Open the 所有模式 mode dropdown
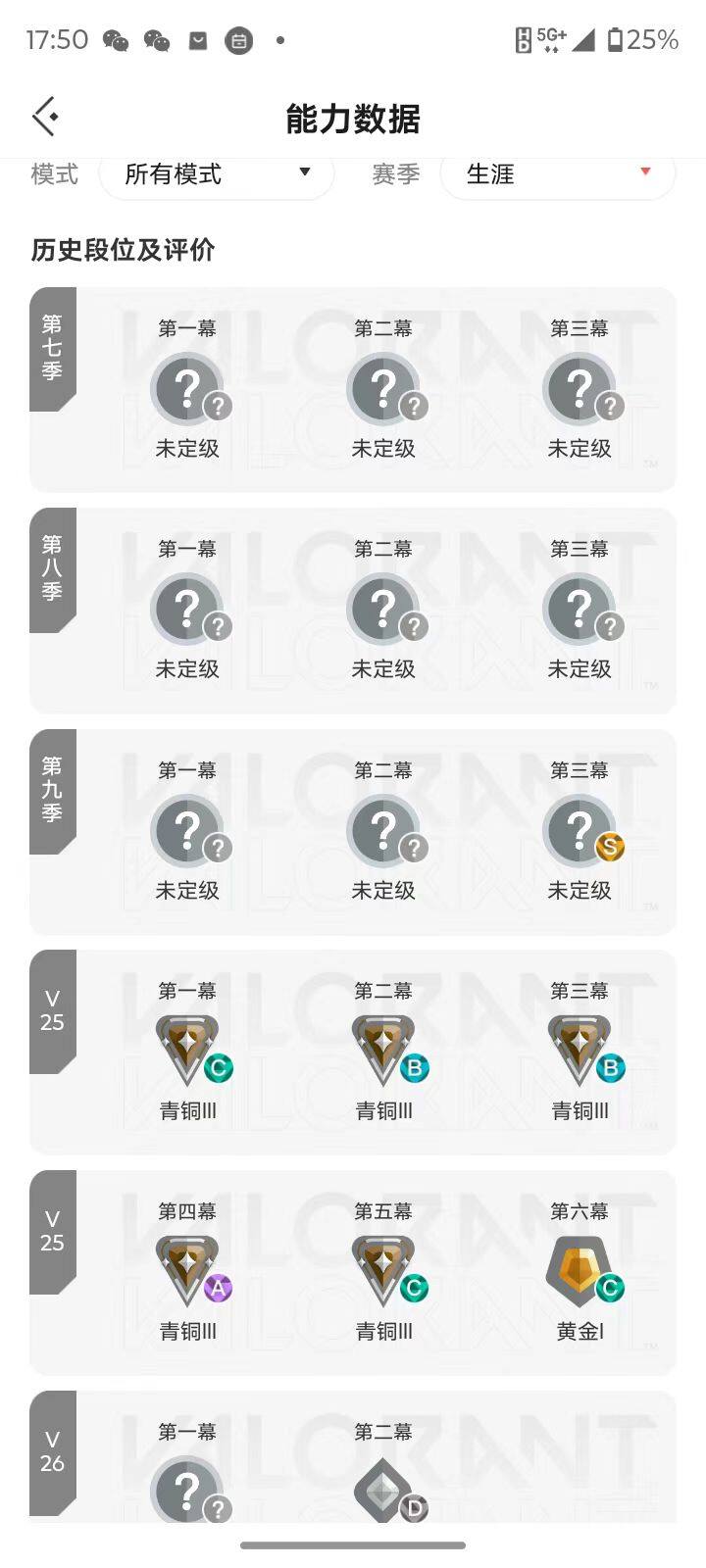The height and width of the screenshot is (1568, 706). pyautogui.click(x=216, y=174)
